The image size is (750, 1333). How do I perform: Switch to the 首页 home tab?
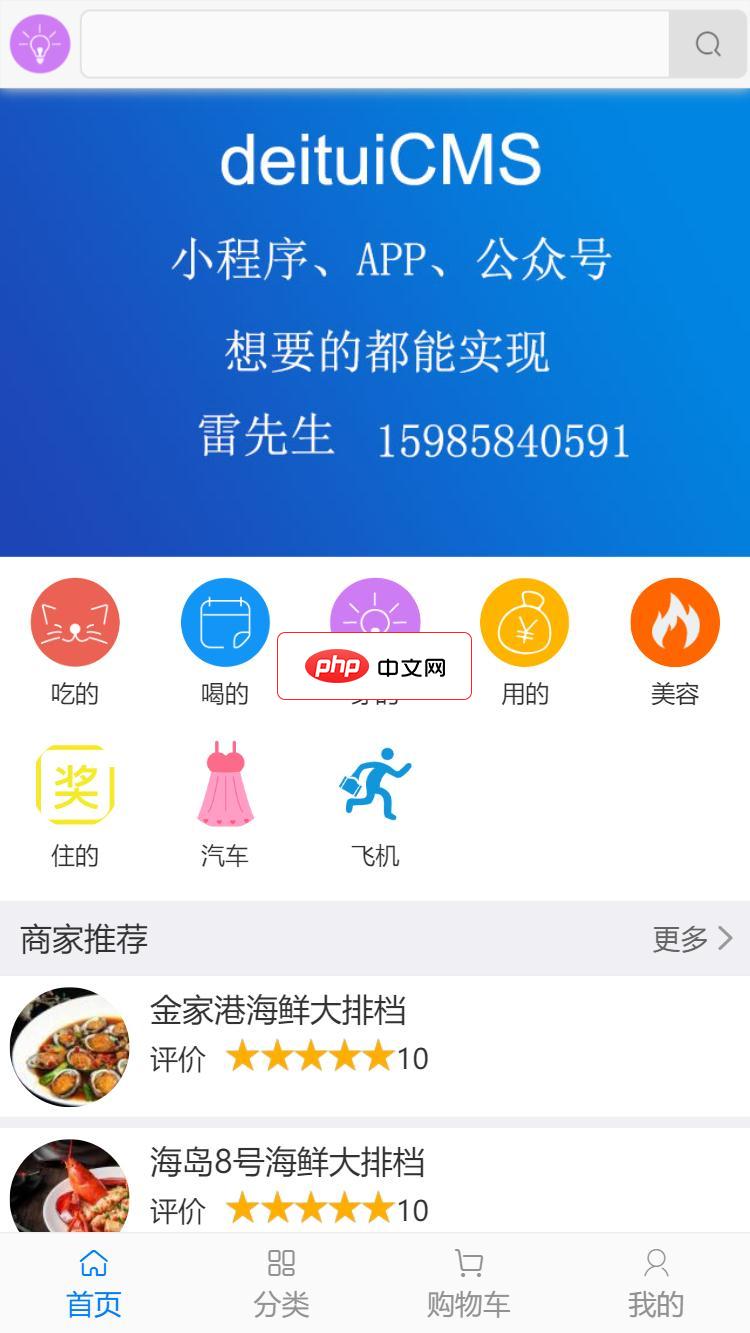(94, 1280)
